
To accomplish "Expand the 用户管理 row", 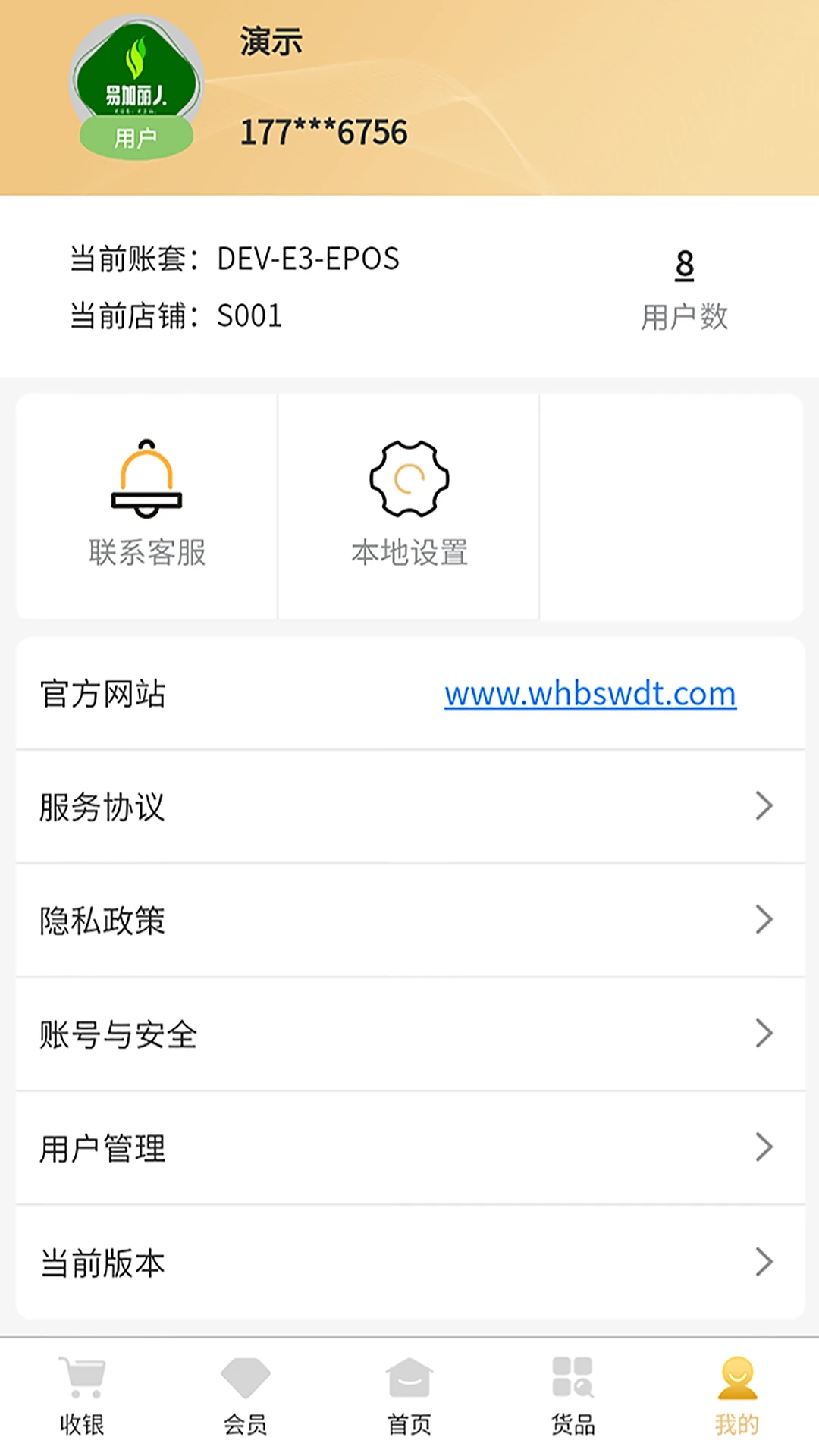I will [x=763, y=1148].
